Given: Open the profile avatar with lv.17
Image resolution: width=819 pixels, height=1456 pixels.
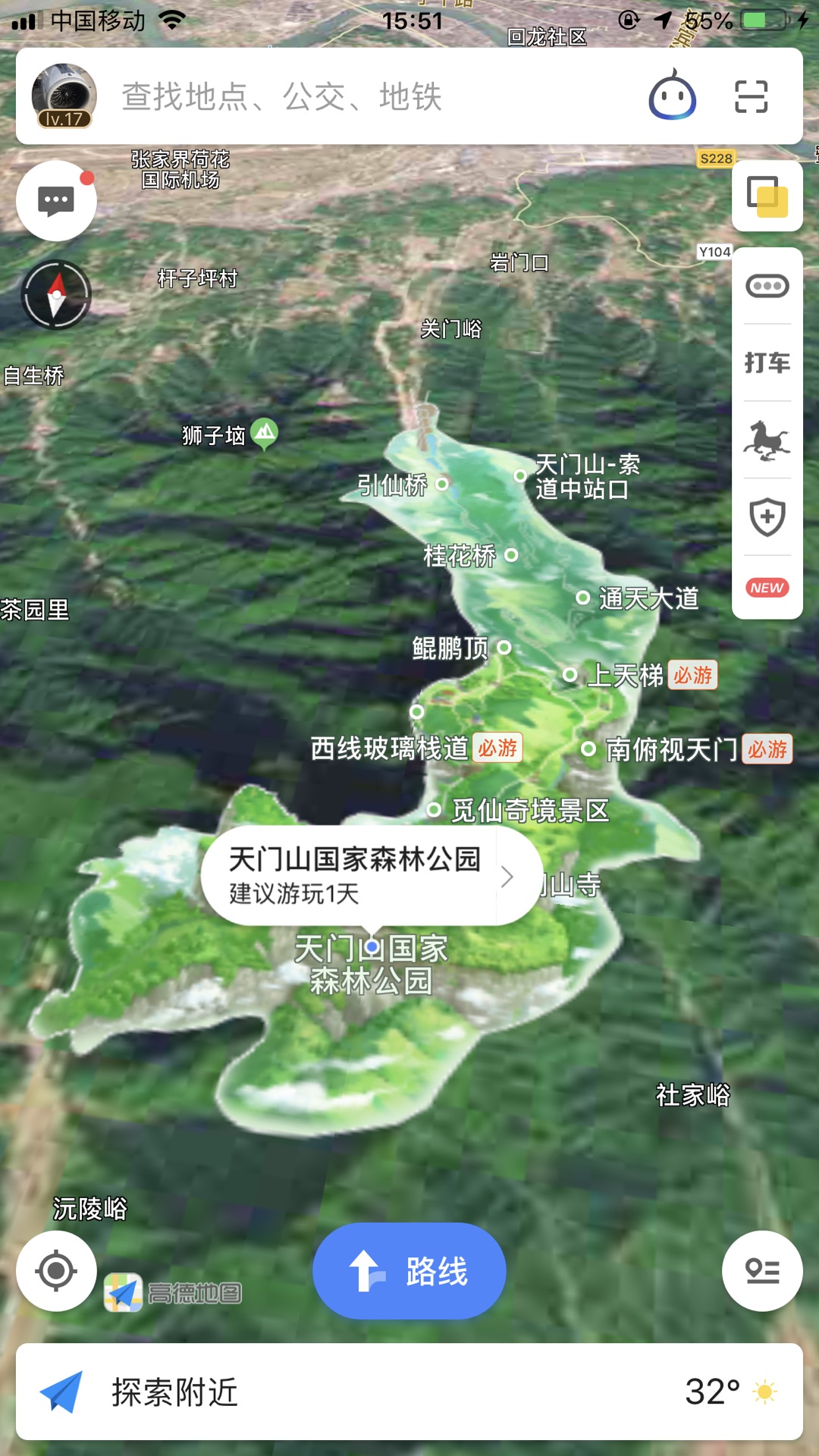Looking at the screenshot, I should tap(64, 96).
